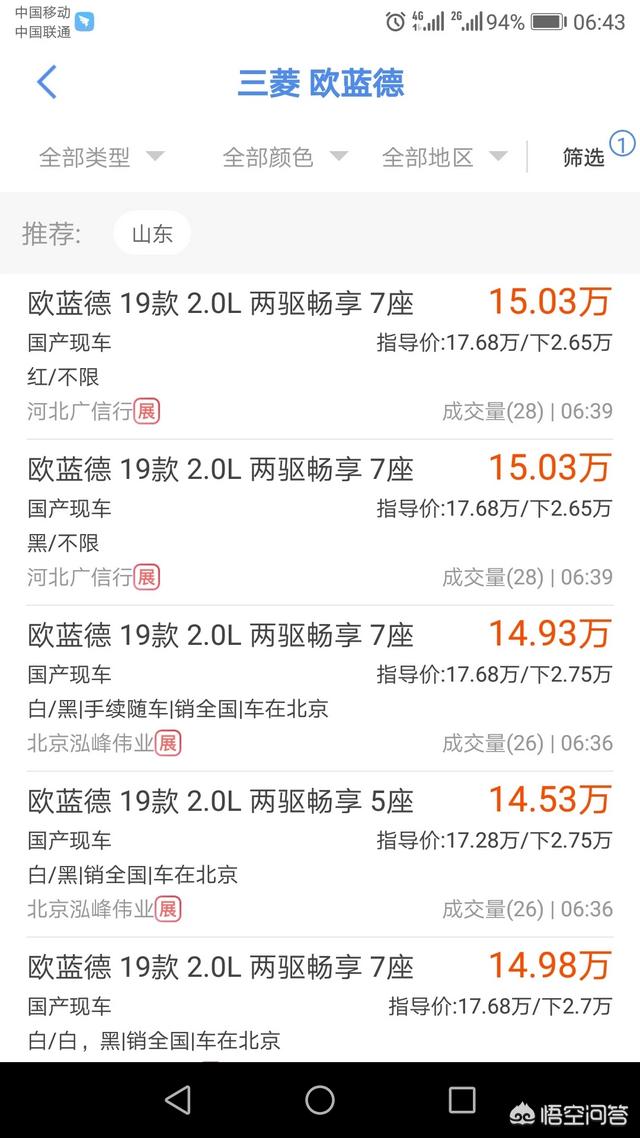Go back using the top-left arrow
The height and width of the screenshot is (1138, 640).
click(x=46, y=82)
